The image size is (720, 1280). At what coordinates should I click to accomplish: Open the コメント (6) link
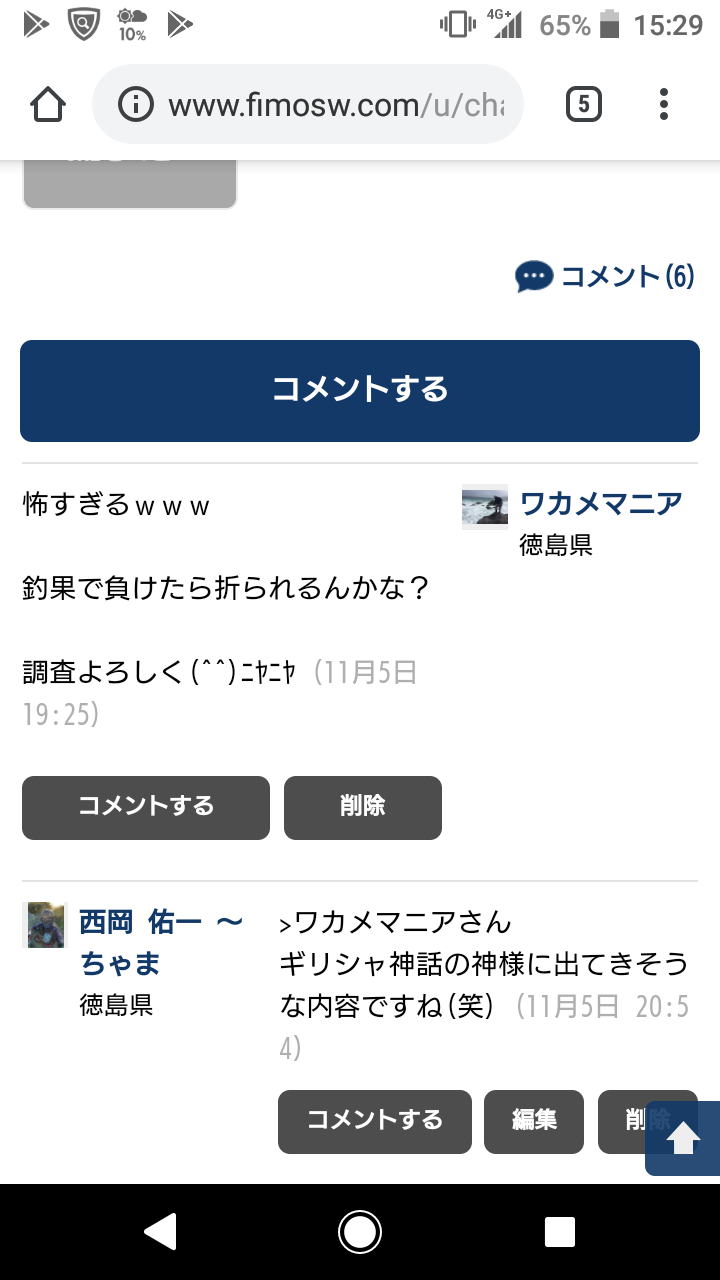605,276
